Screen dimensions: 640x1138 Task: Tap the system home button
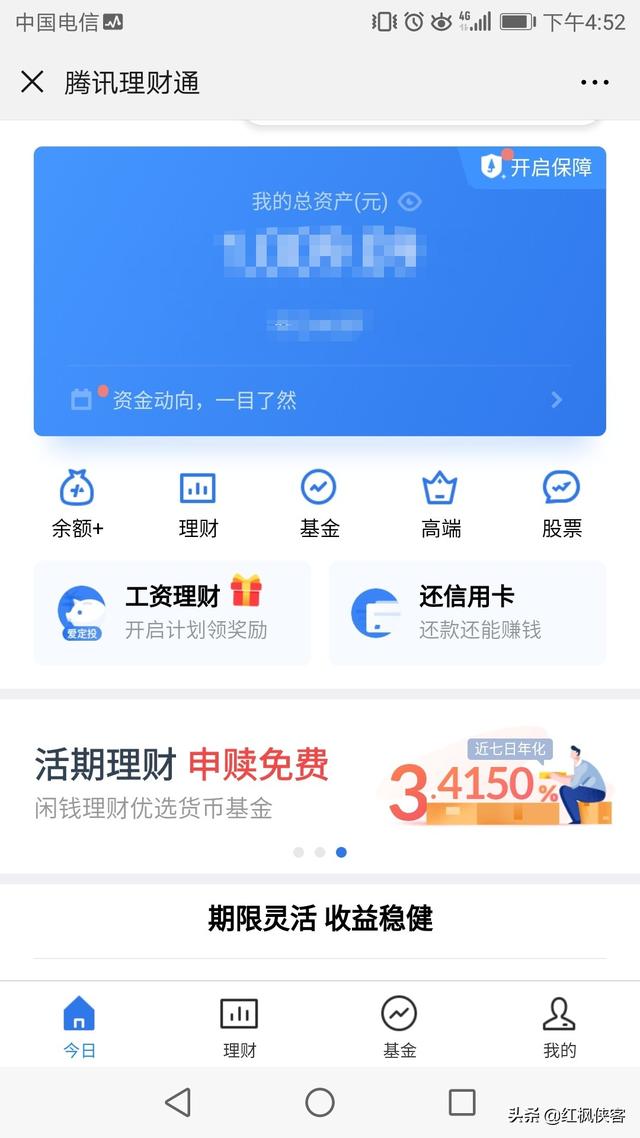tap(320, 1102)
